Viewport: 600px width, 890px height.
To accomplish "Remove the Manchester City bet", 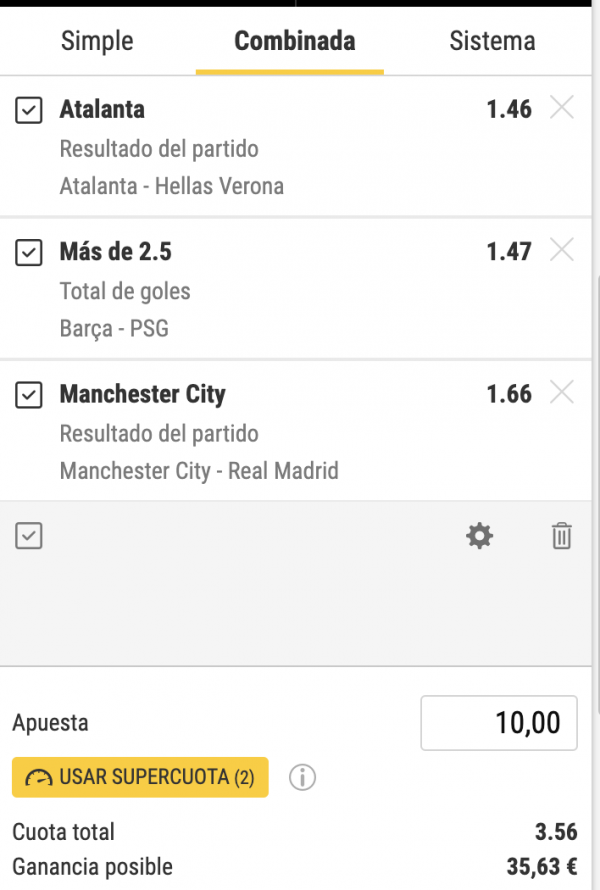I will 562,394.
